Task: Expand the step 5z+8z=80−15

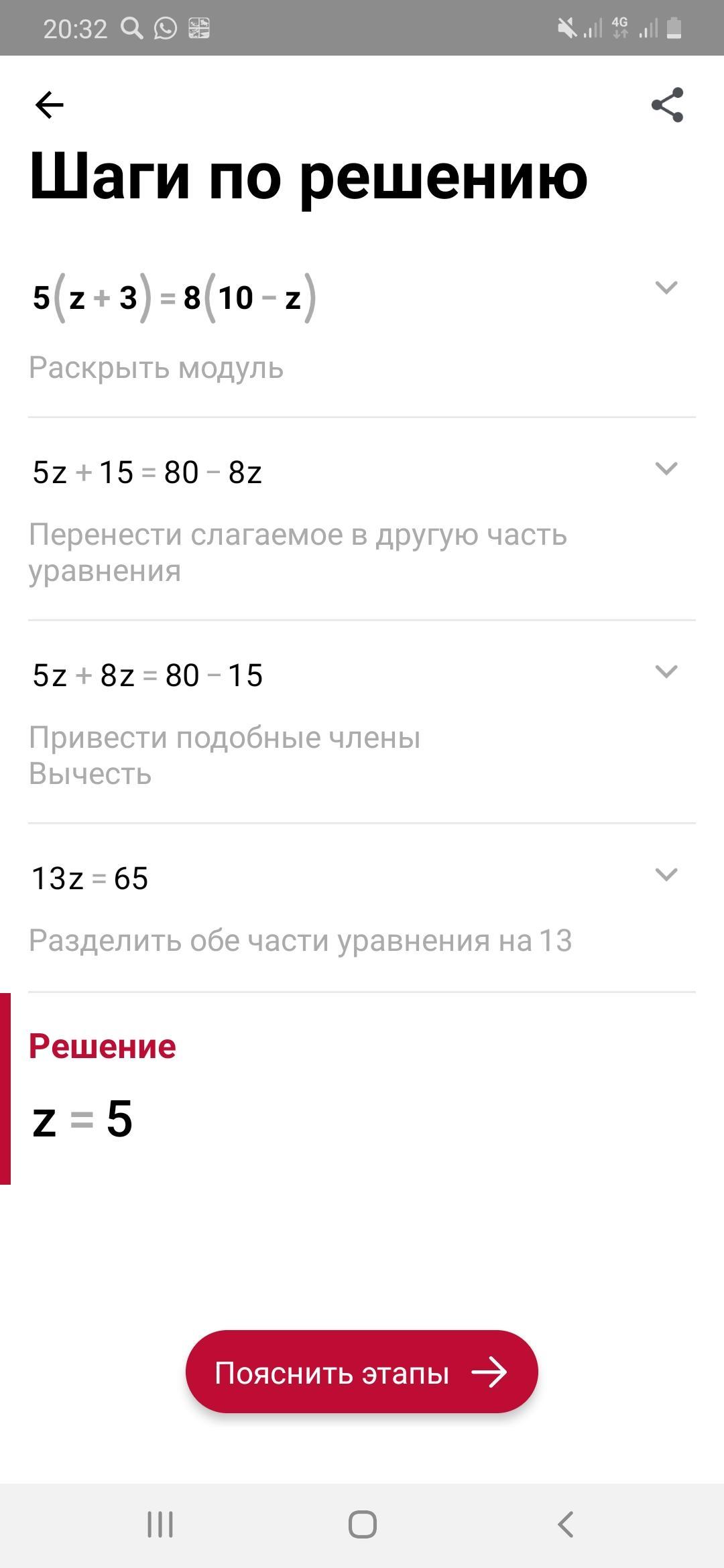Action: point(666,671)
